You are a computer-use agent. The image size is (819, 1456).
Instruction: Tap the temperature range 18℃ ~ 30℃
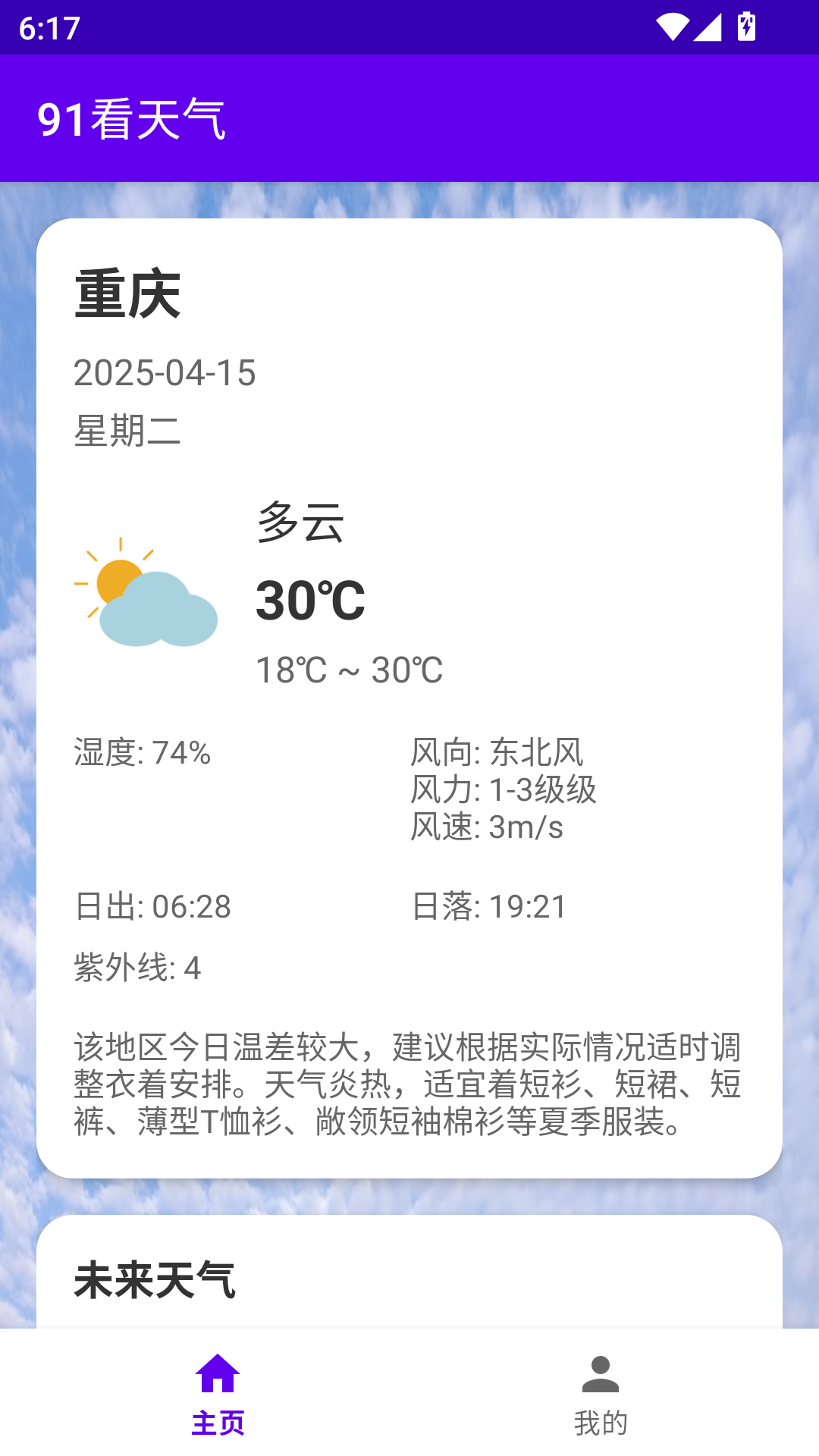348,670
